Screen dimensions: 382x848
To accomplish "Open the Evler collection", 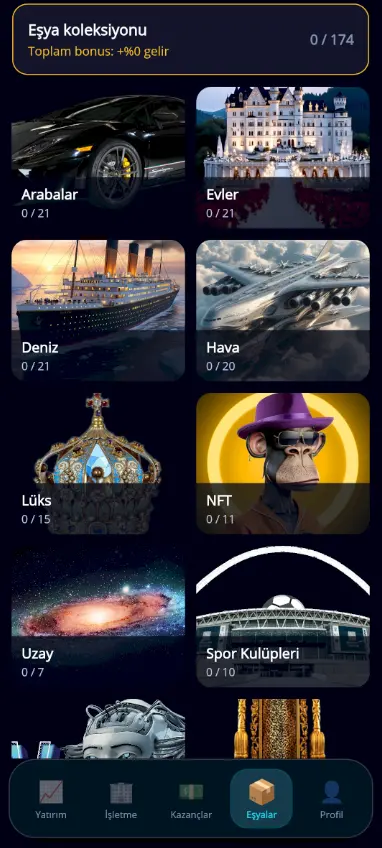I will coord(283,157).
